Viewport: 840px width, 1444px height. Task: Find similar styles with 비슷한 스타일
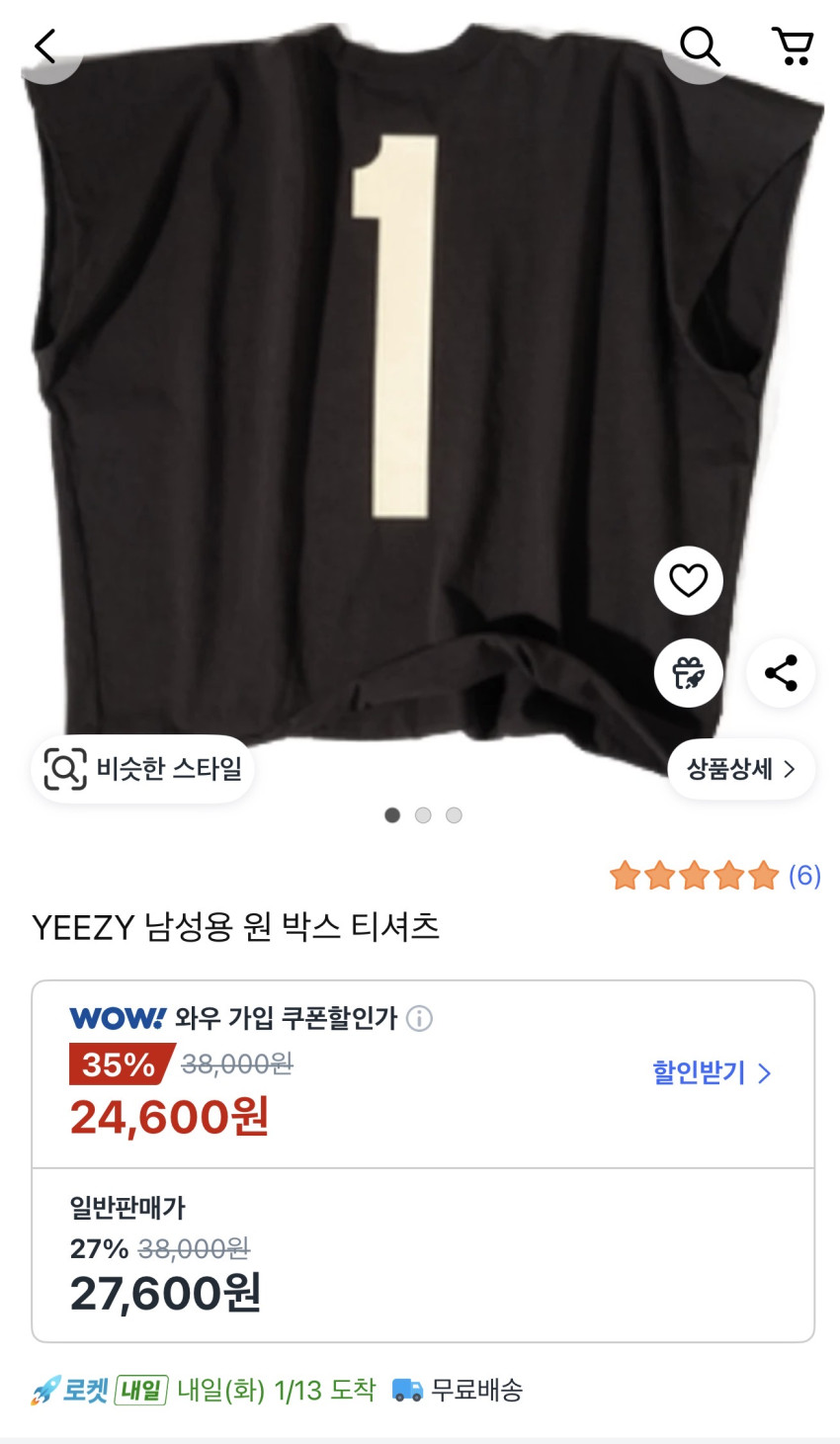[x=143, y=769]
